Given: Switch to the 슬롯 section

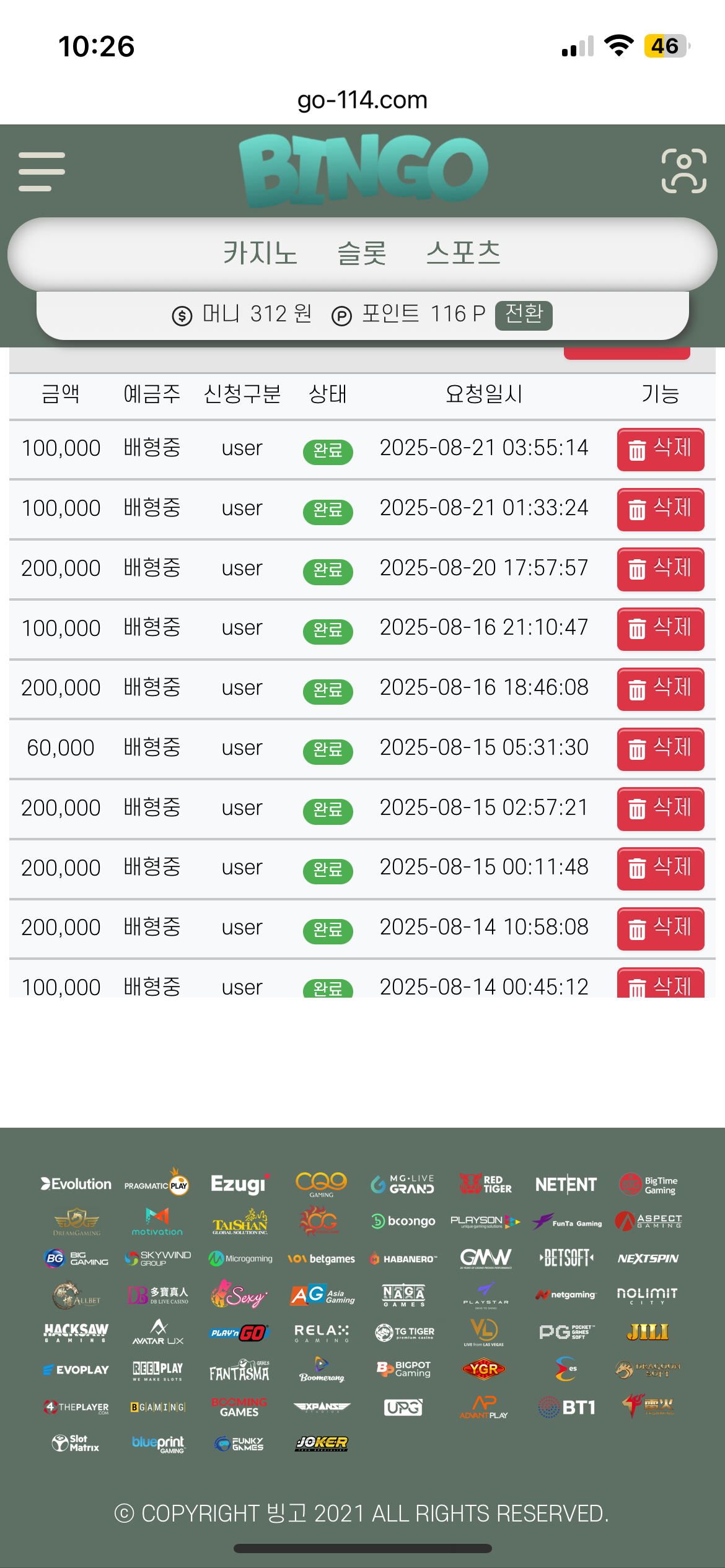Looking at the screenshot, I should click(x=362, y=253).
